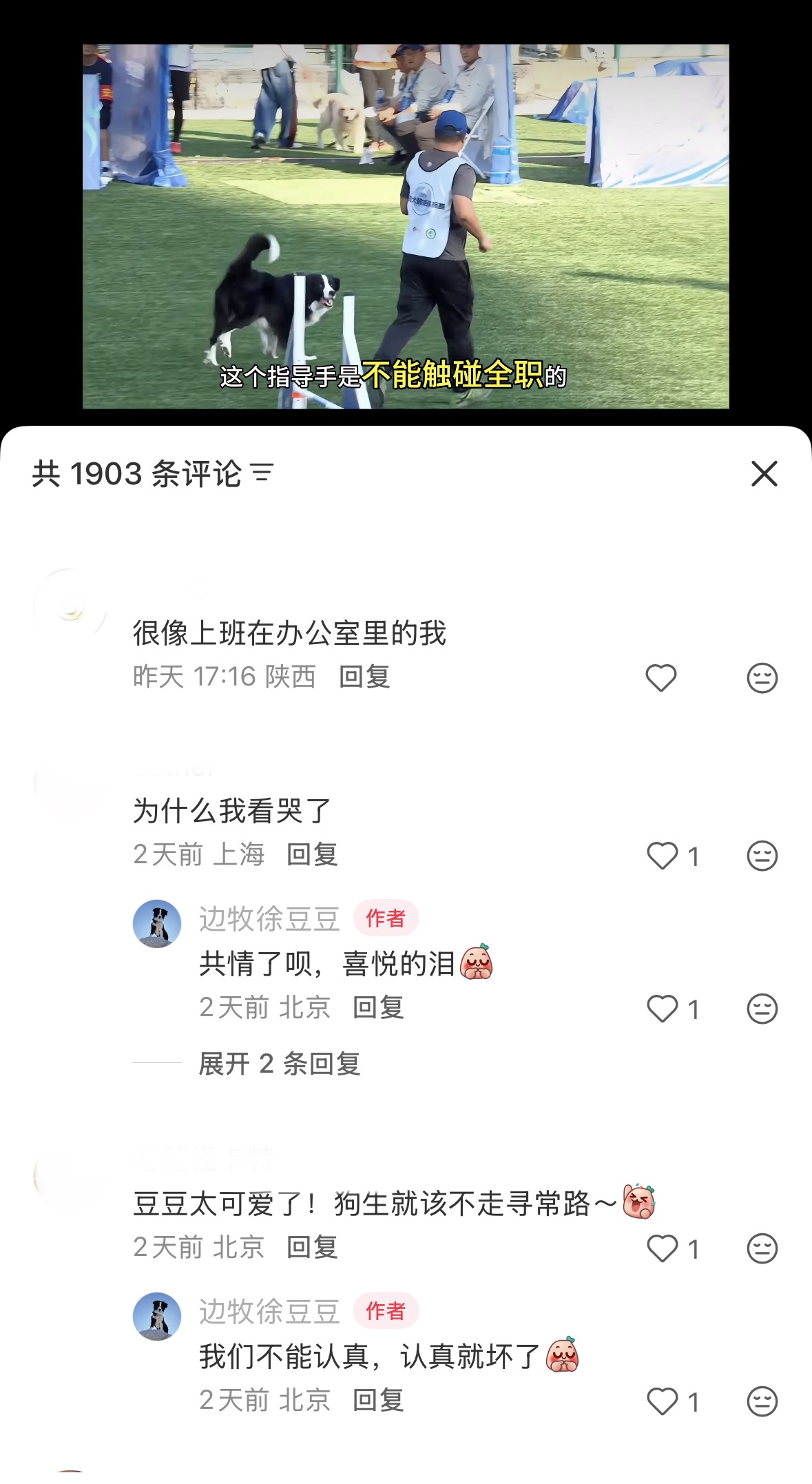Like author's reply 我们不能认真，认真就坏了
812x1484 pixels.
663,1401
